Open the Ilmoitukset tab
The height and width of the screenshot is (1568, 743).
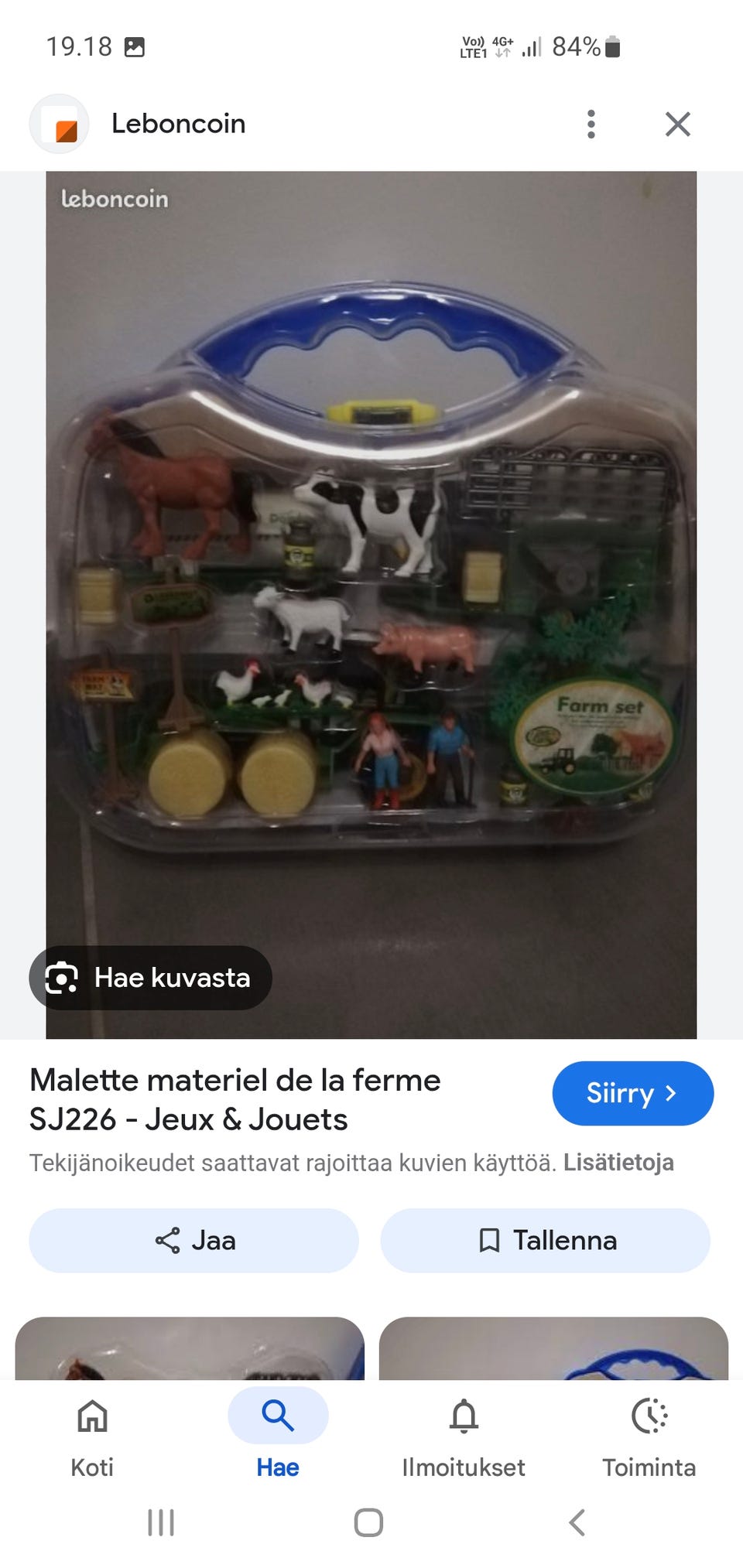click(x=464, y=1435)
